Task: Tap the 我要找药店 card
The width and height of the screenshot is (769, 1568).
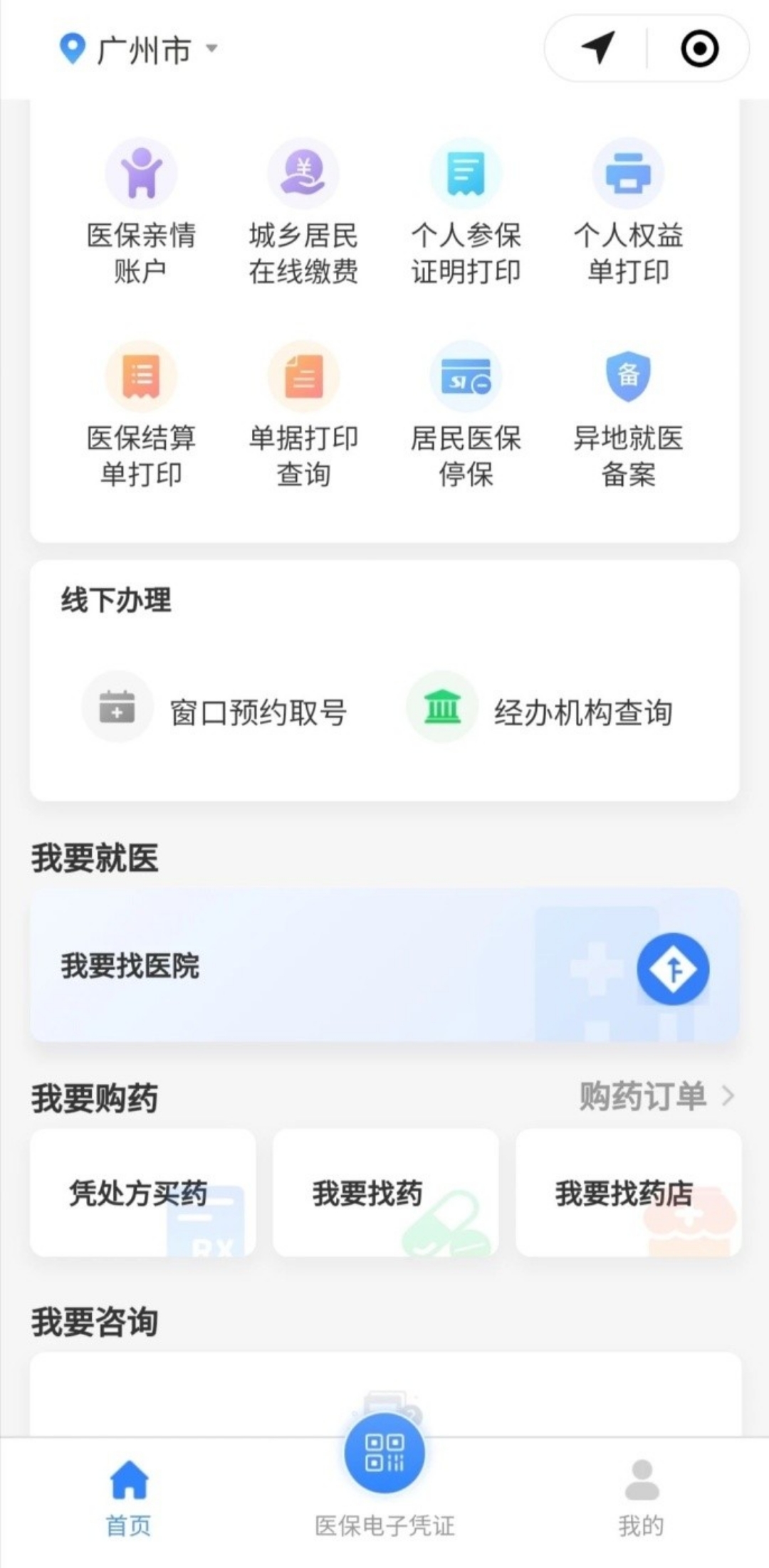Action: click(627, 1191)
